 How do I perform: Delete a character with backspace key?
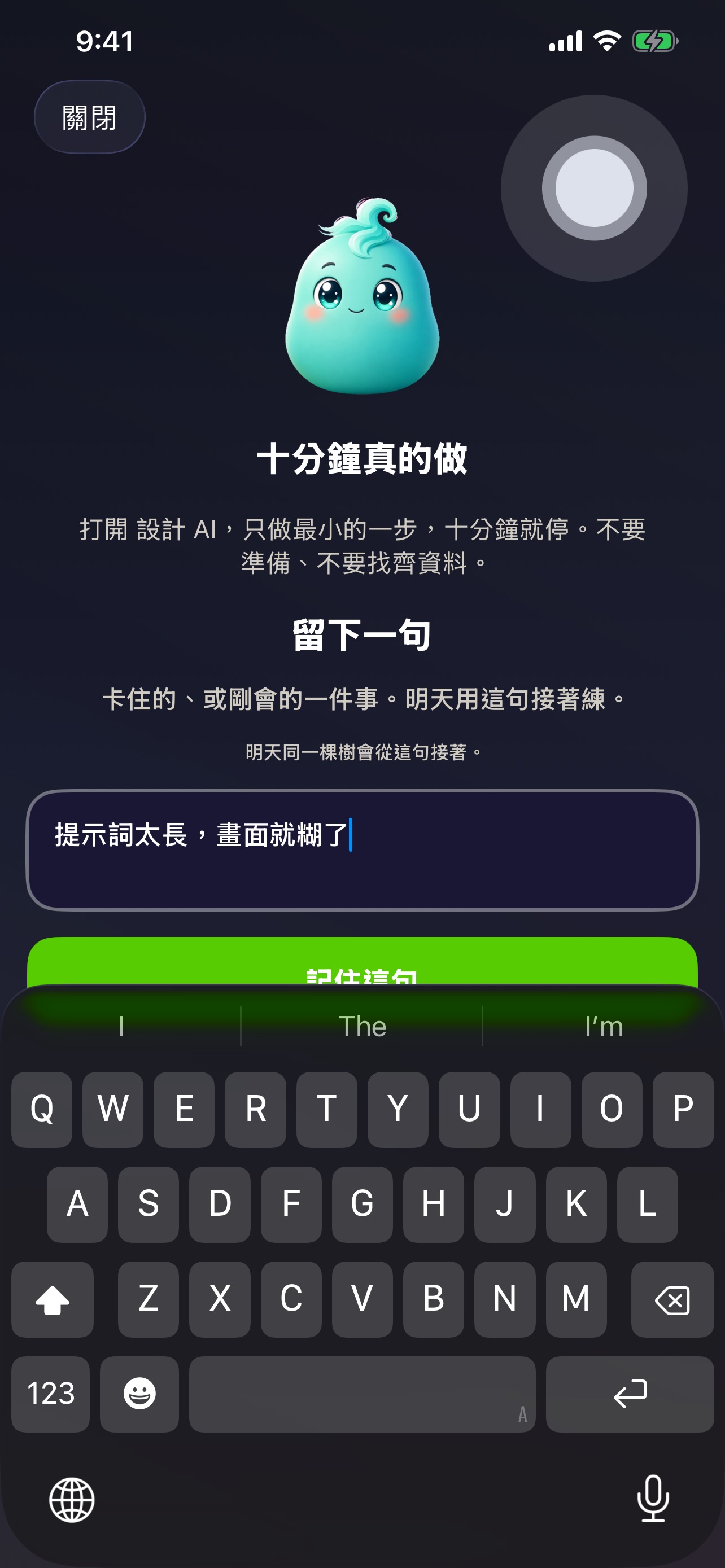[672, 1299]
